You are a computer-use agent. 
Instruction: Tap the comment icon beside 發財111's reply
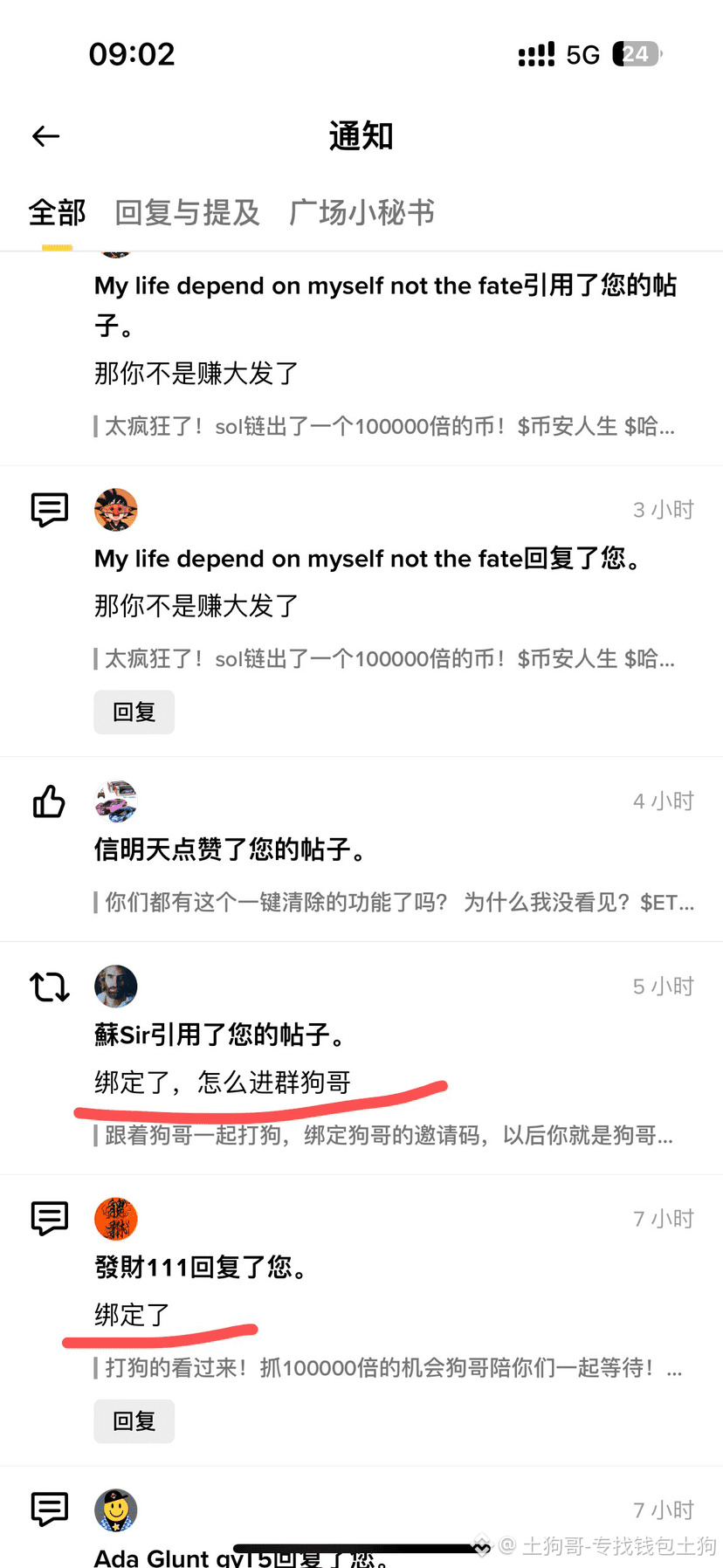point(49,1219)
